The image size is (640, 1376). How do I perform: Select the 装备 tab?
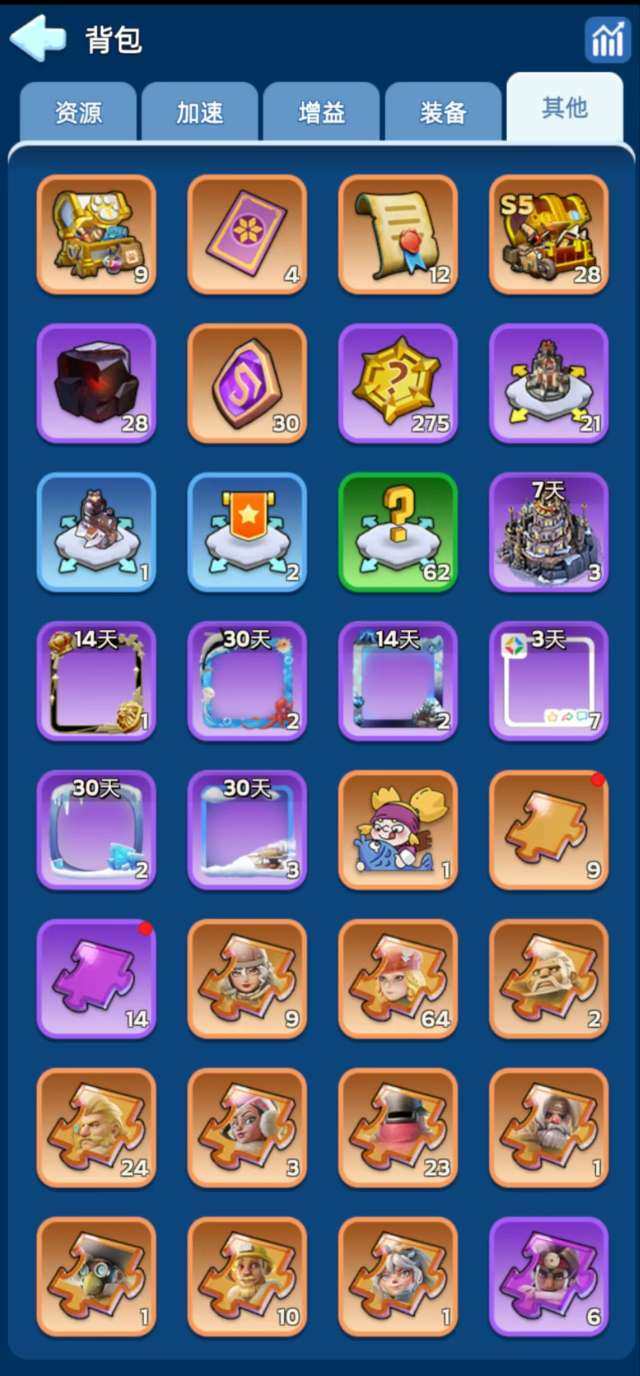pos(443,112)
